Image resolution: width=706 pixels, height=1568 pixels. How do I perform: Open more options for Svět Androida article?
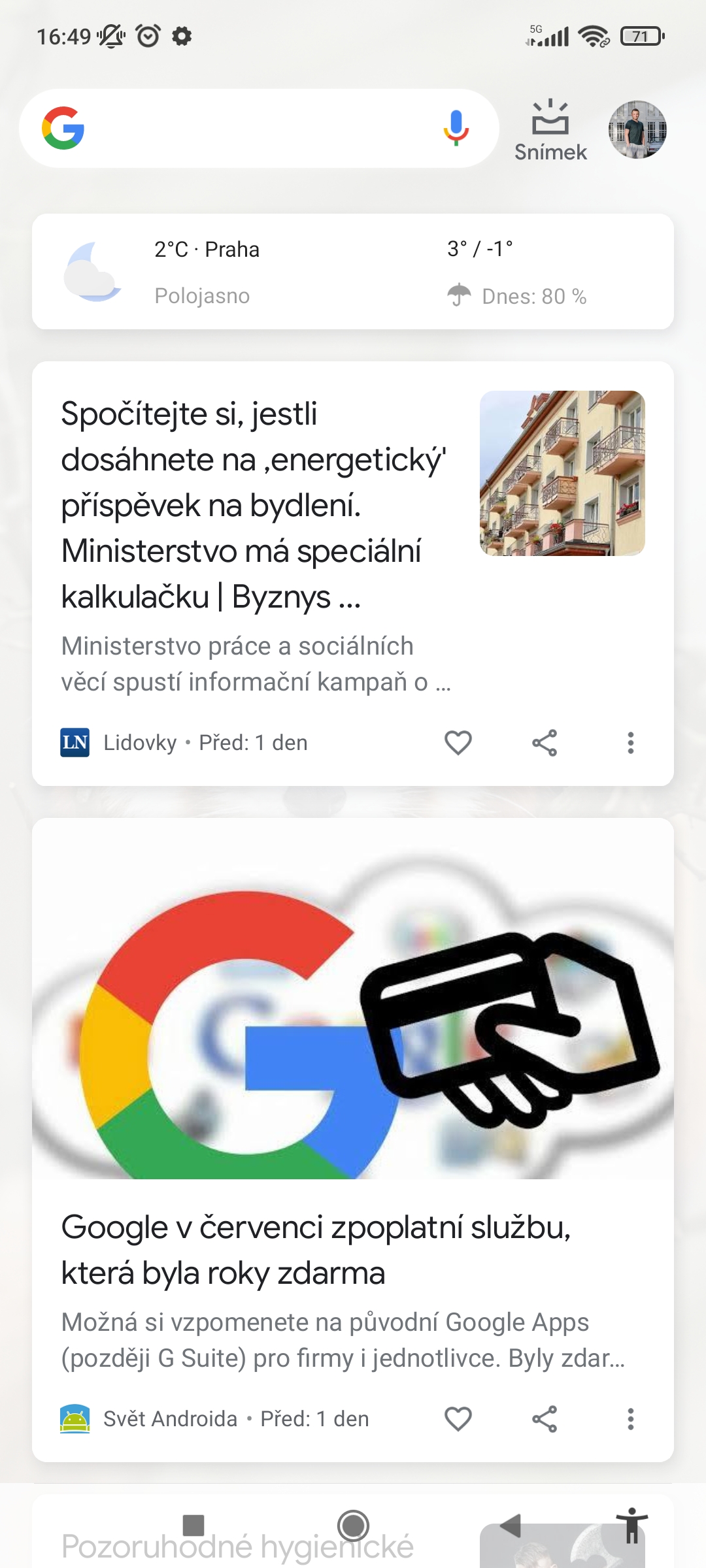630,1419
